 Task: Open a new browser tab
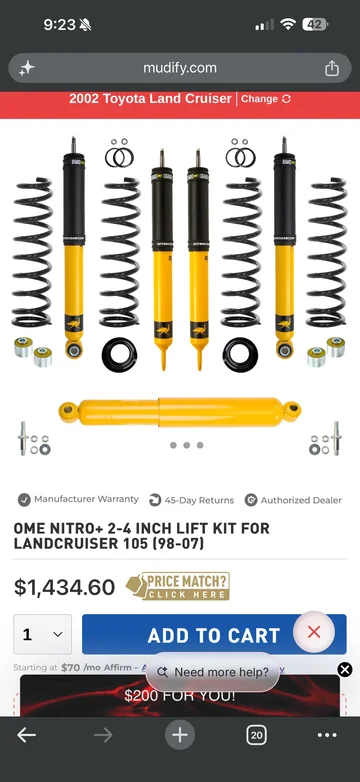(180, 735)
